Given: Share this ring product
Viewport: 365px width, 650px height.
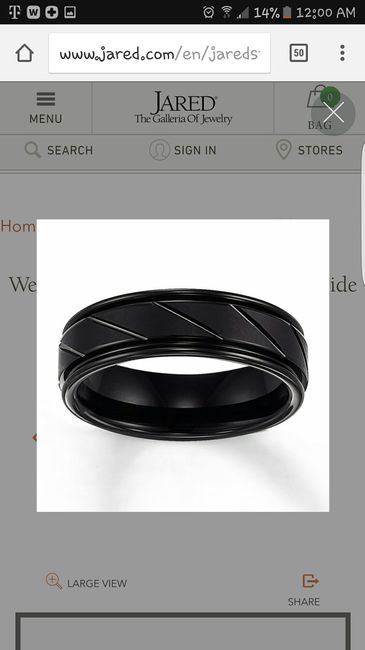Looking at the screenshot, I should pos(304,590).
